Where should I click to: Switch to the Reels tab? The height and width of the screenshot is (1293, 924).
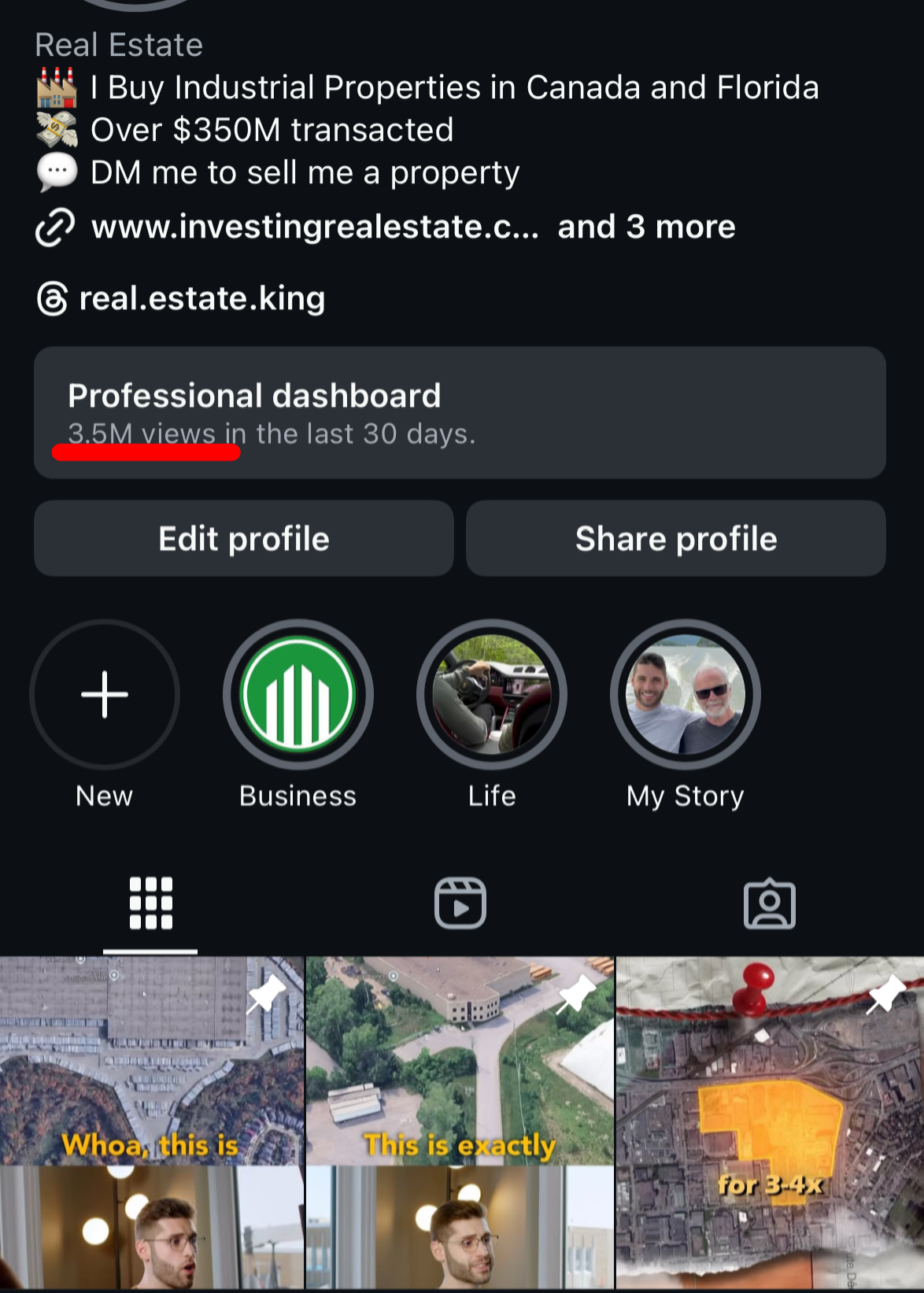[460, 903]
